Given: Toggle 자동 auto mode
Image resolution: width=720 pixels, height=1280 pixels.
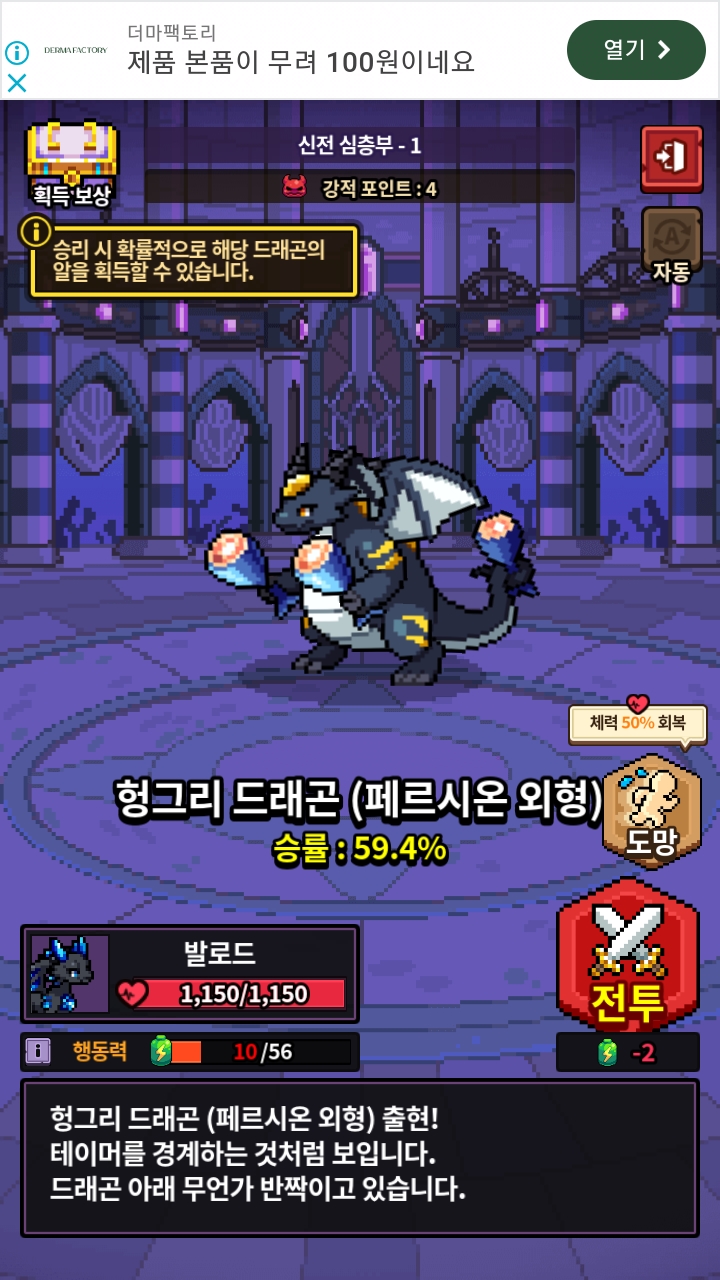Looking at the screenshot, I should pos(671,245).
